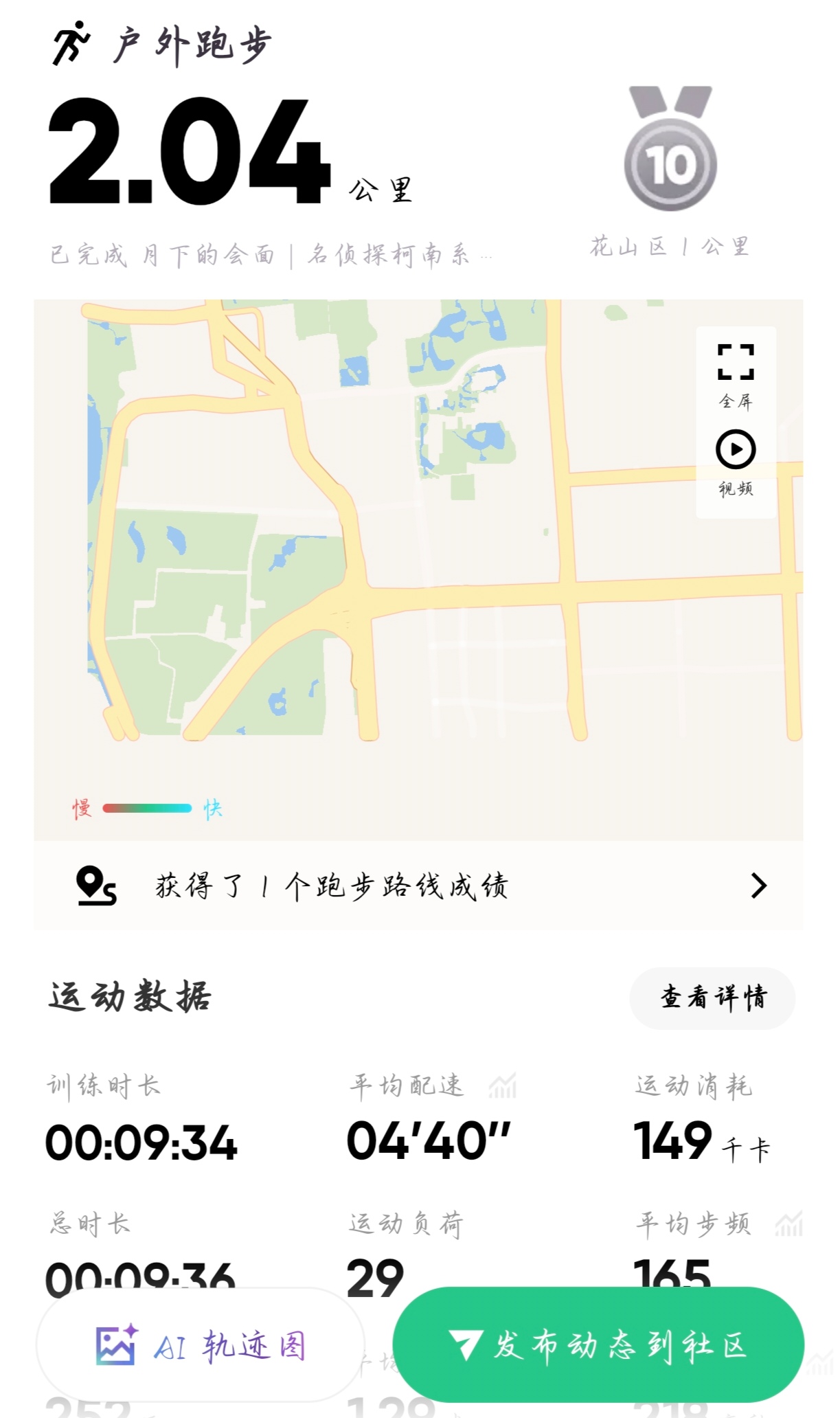Generate the AI 轨迹图
This screenshot has width=840, height=1418.
pos(200,1344)
